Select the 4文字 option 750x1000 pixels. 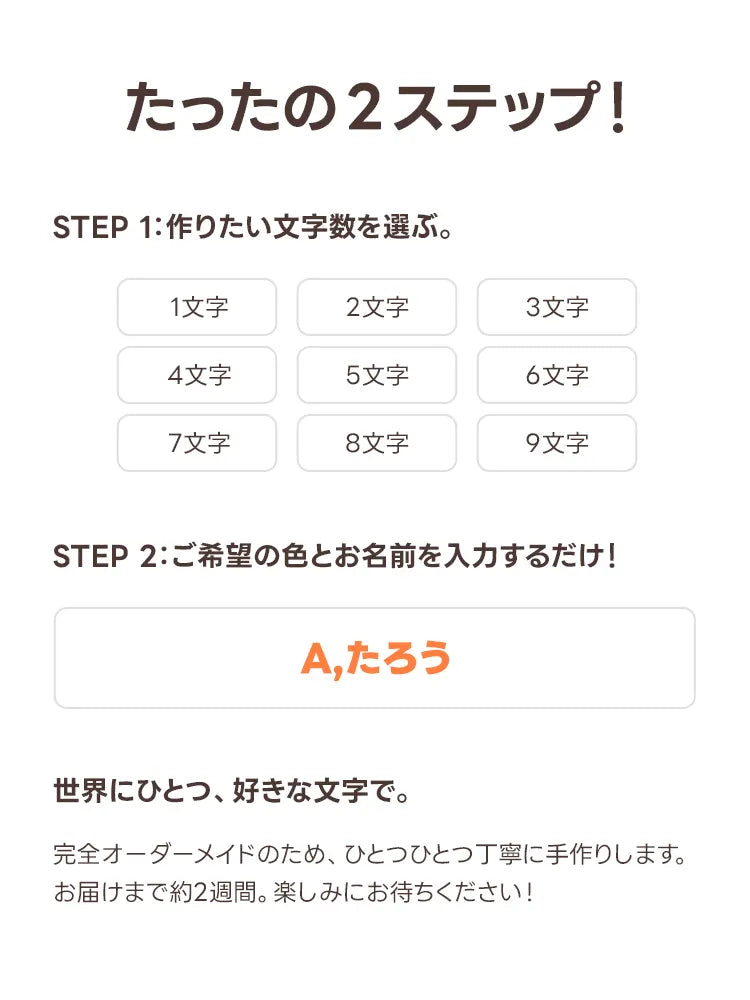[197, 375]
